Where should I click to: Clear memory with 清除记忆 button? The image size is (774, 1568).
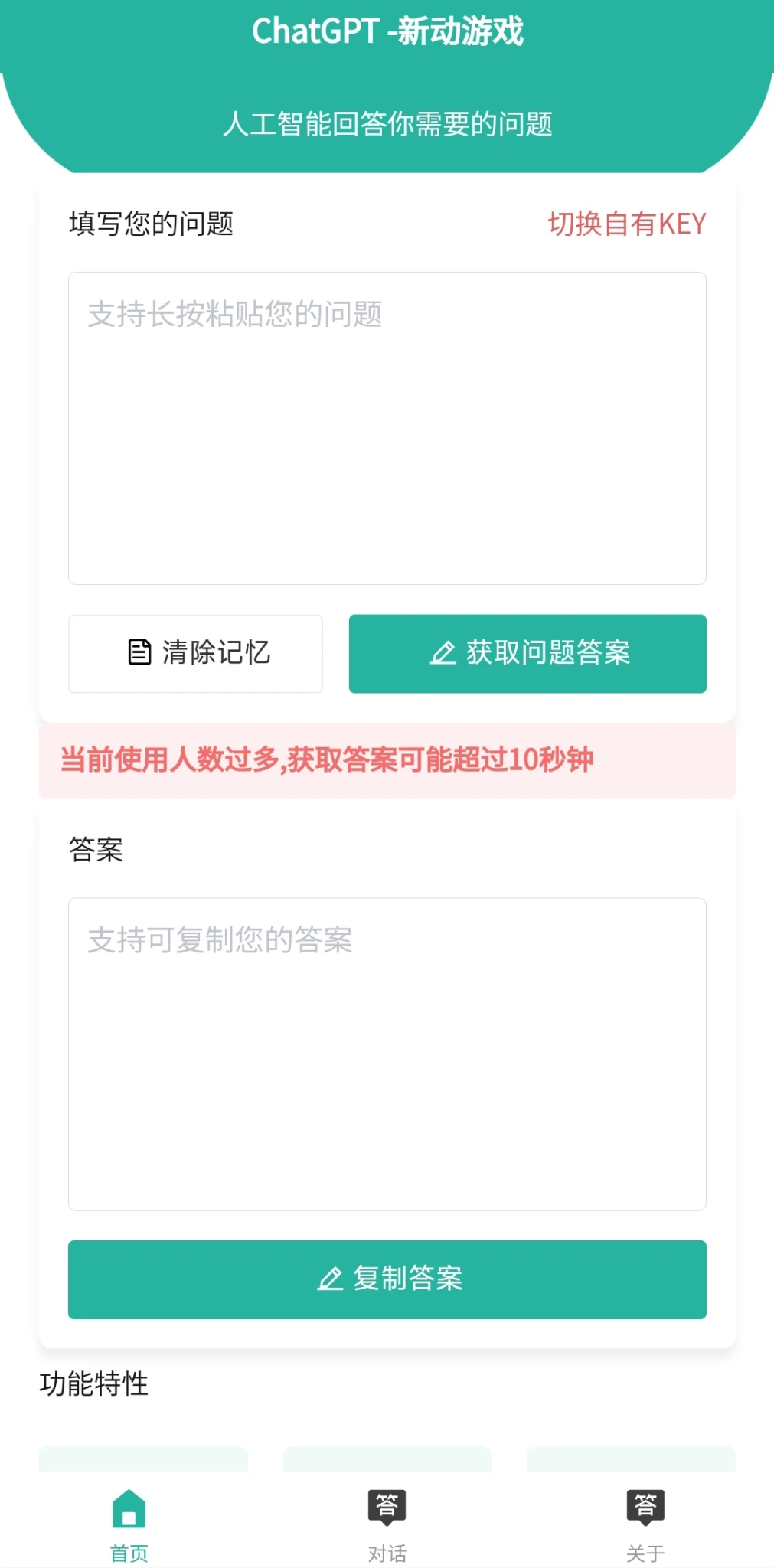coord(196,653)
